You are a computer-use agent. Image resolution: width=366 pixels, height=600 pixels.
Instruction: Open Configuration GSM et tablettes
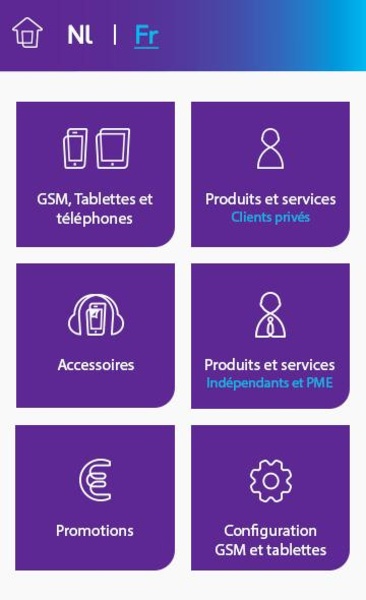(x=270, y=497)
